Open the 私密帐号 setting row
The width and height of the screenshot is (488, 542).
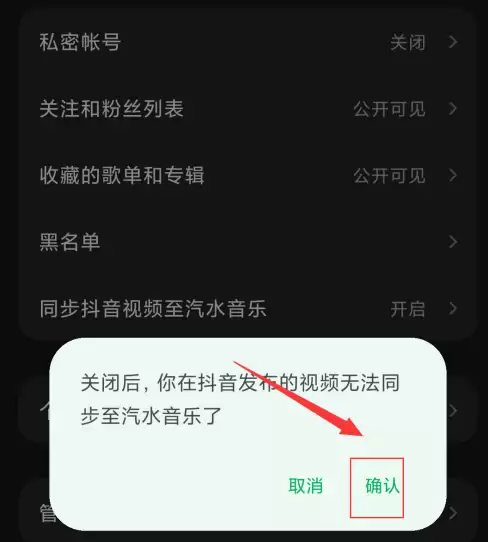tap(248, 42)
